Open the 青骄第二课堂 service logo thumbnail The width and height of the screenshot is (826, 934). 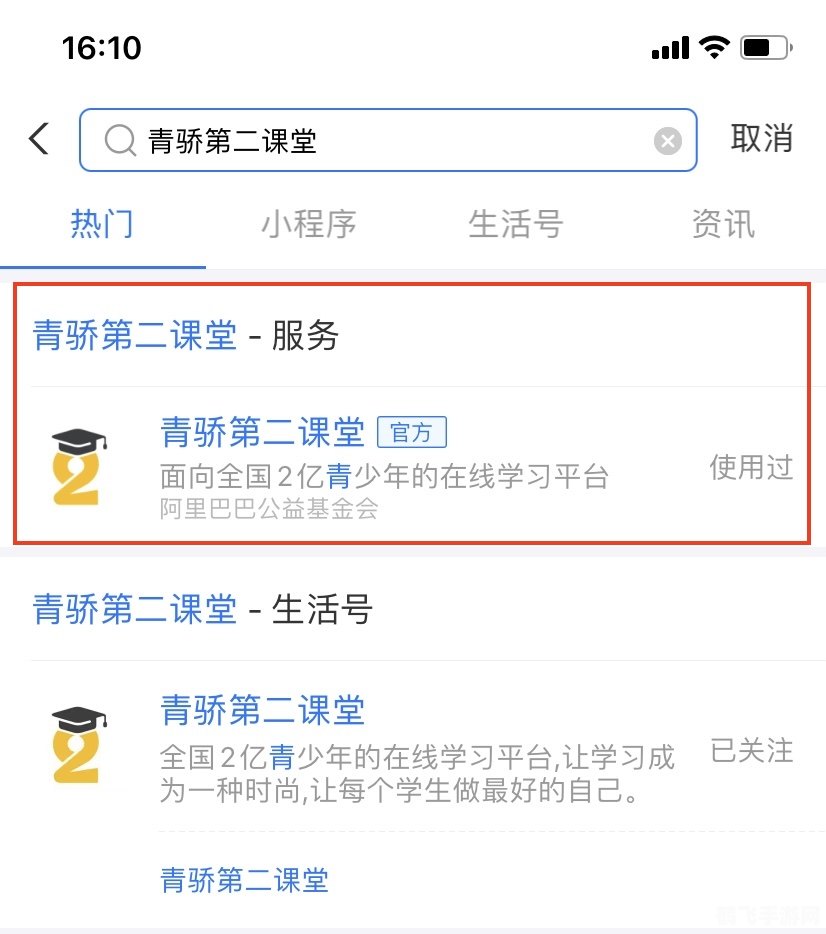[77, 461]
